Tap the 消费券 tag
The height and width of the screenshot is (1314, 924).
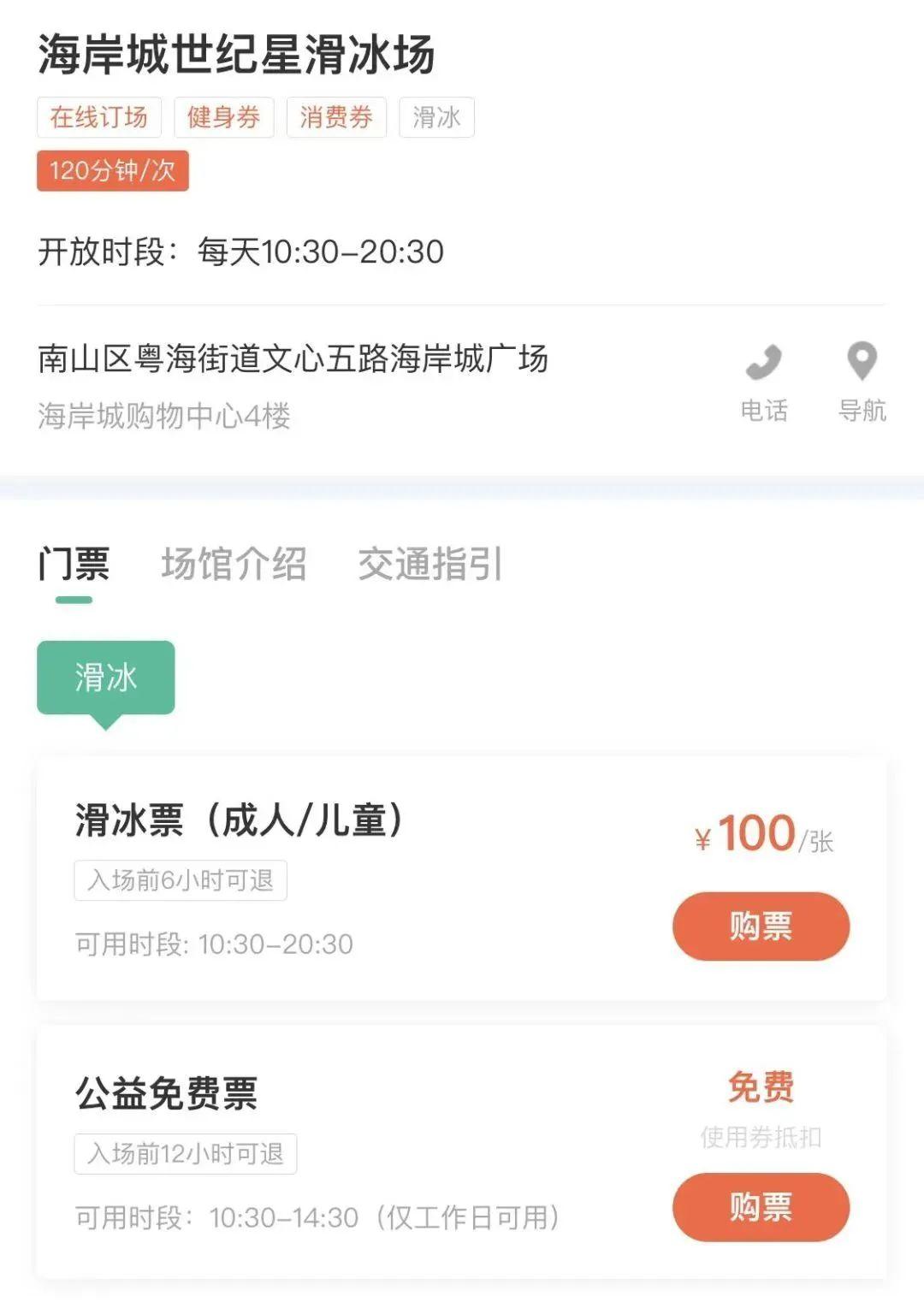(335, 117)
